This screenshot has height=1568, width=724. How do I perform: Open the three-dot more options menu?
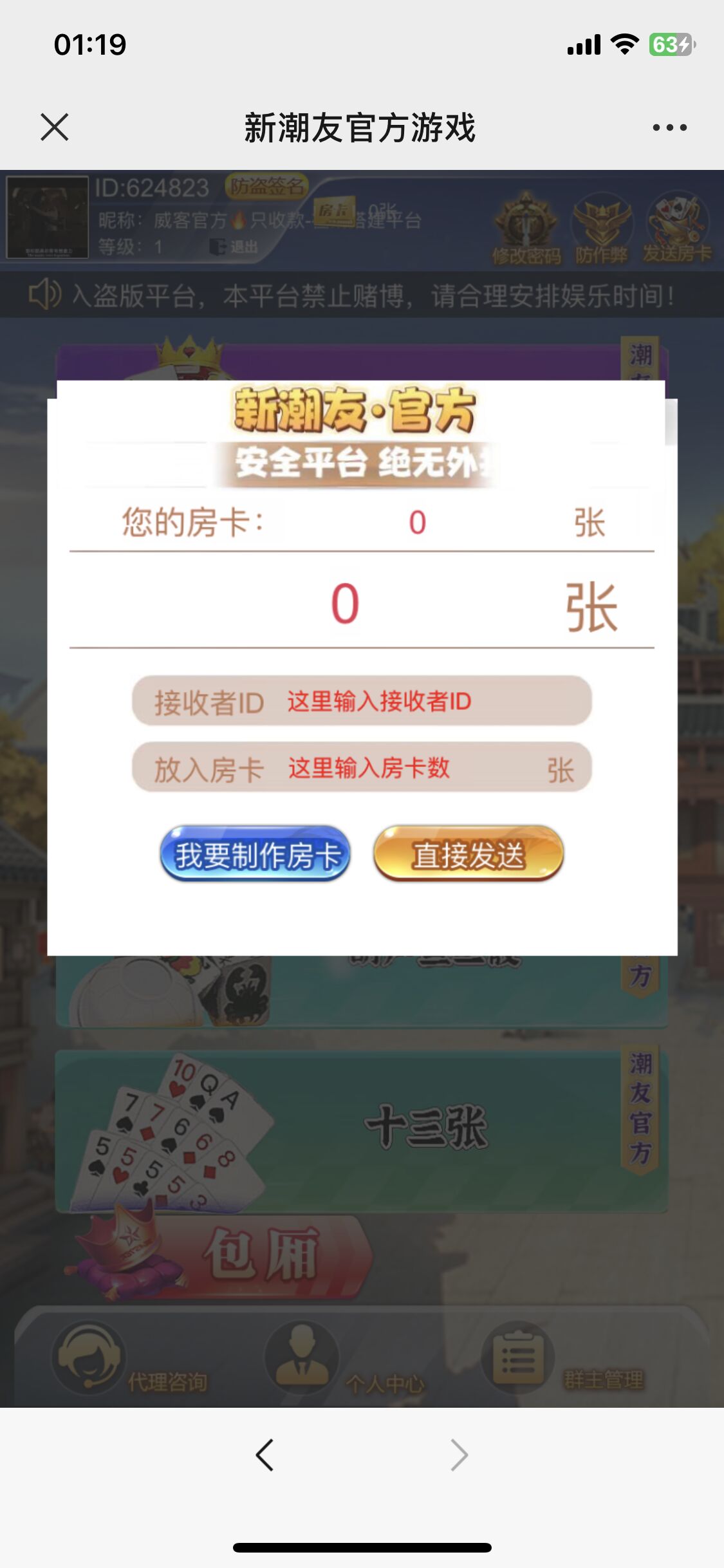(x=669, y=127)
